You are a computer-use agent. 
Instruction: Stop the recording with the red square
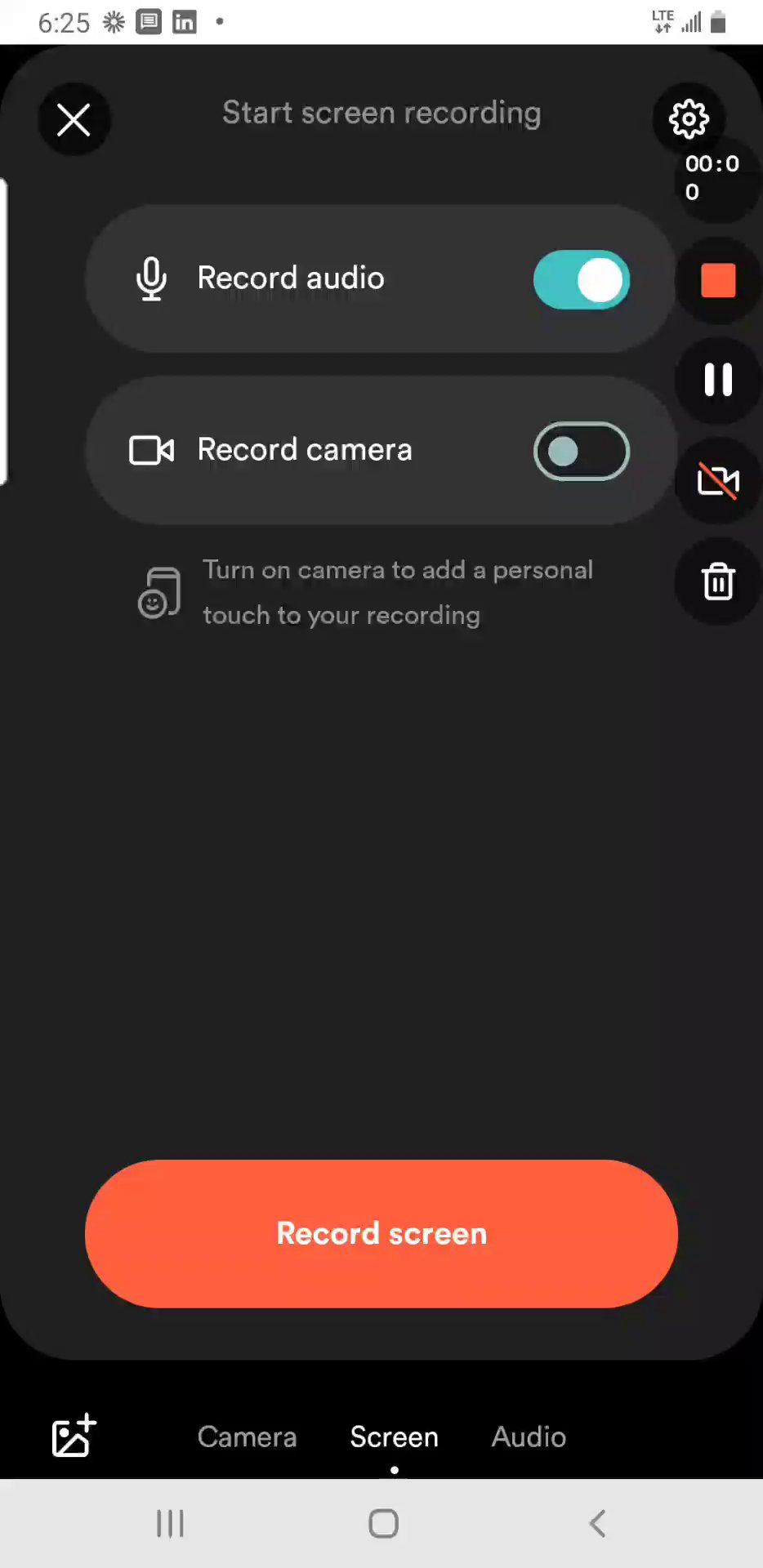pyautogui.click(x=718, y=280)
